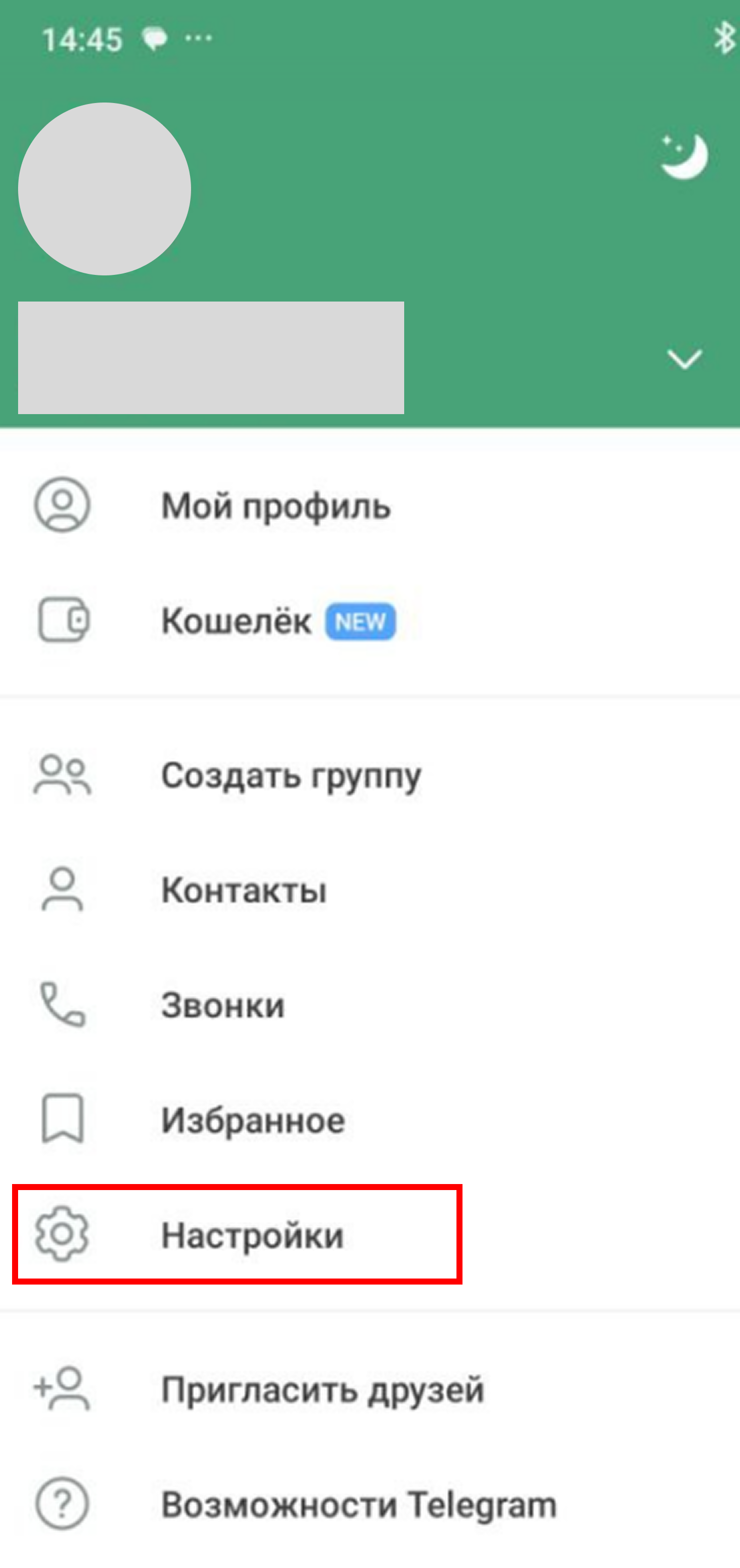Open Избранное saved messages
The height and width of the screenshot is (1568, 740).
(x=253, y=1119)
